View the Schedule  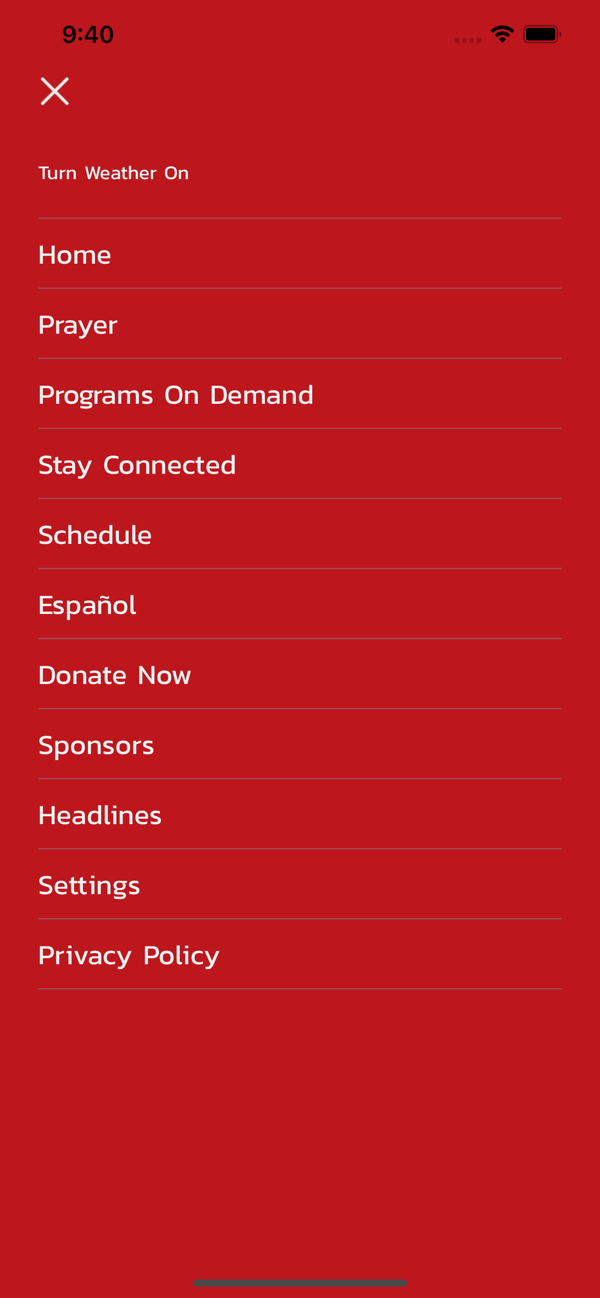(x=300, y=534)
